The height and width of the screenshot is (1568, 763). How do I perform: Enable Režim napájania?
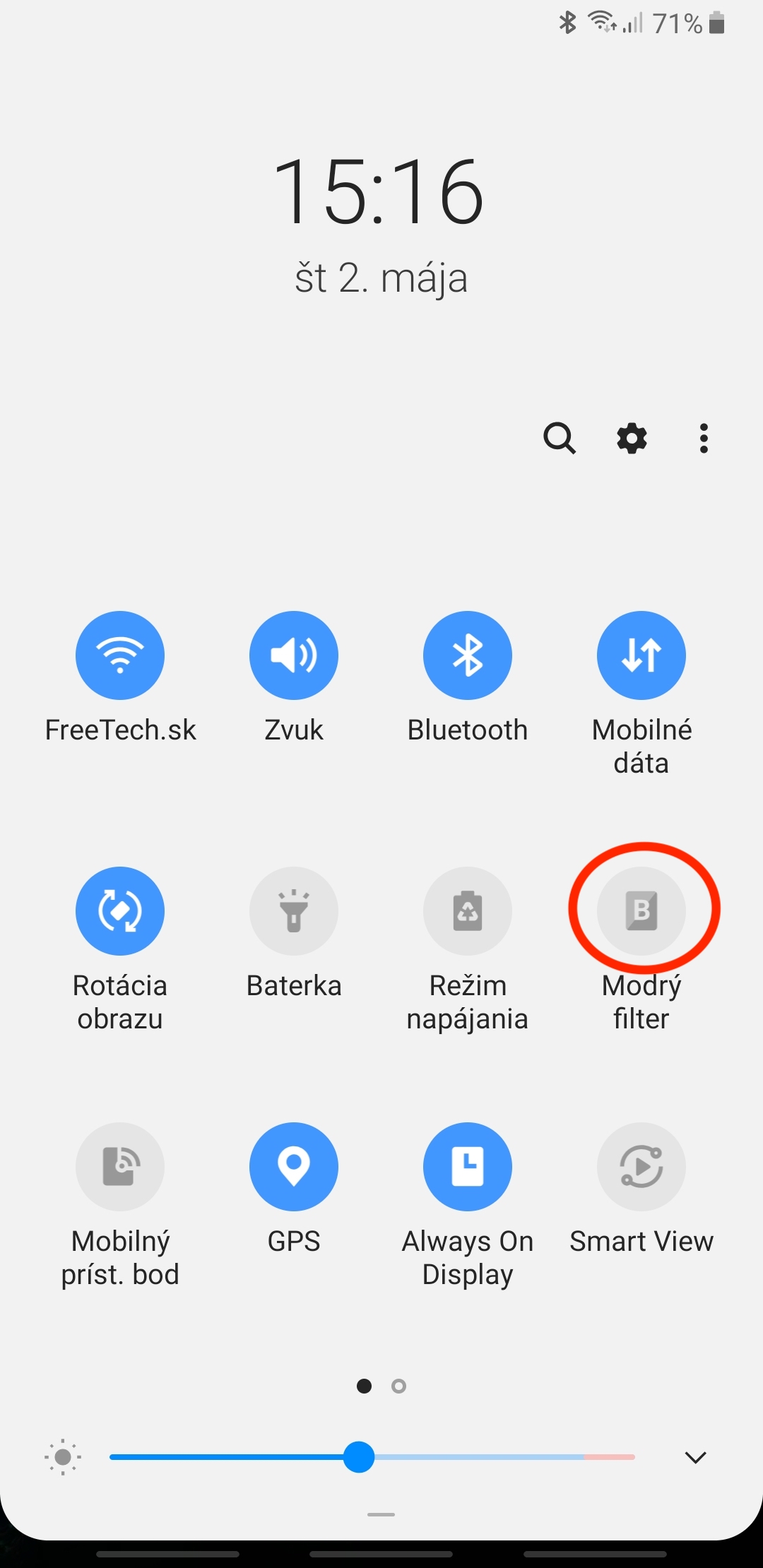(468, 911)
